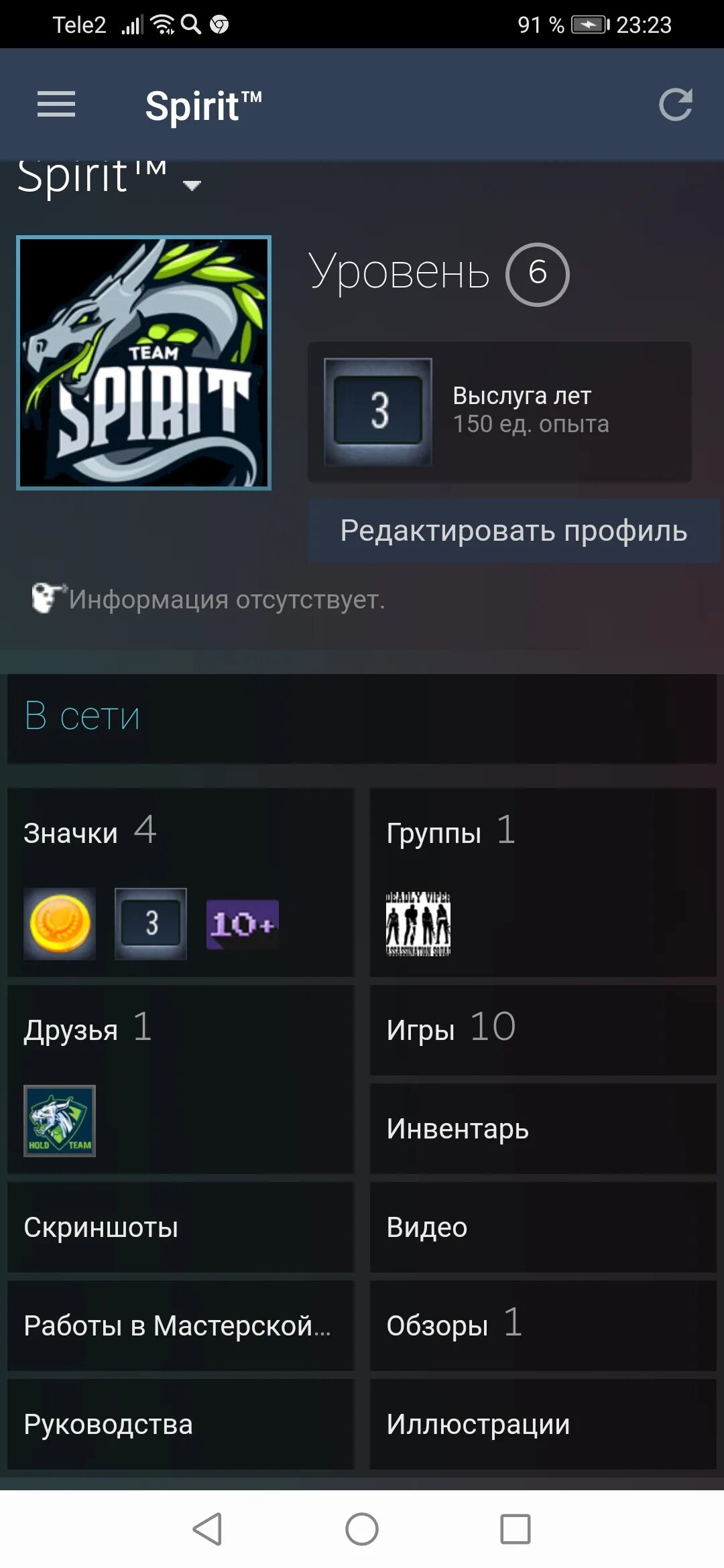The image size is (724, 1568).
Task: Open the Team Spirit avatar image
Action: (x=143, y=363)
